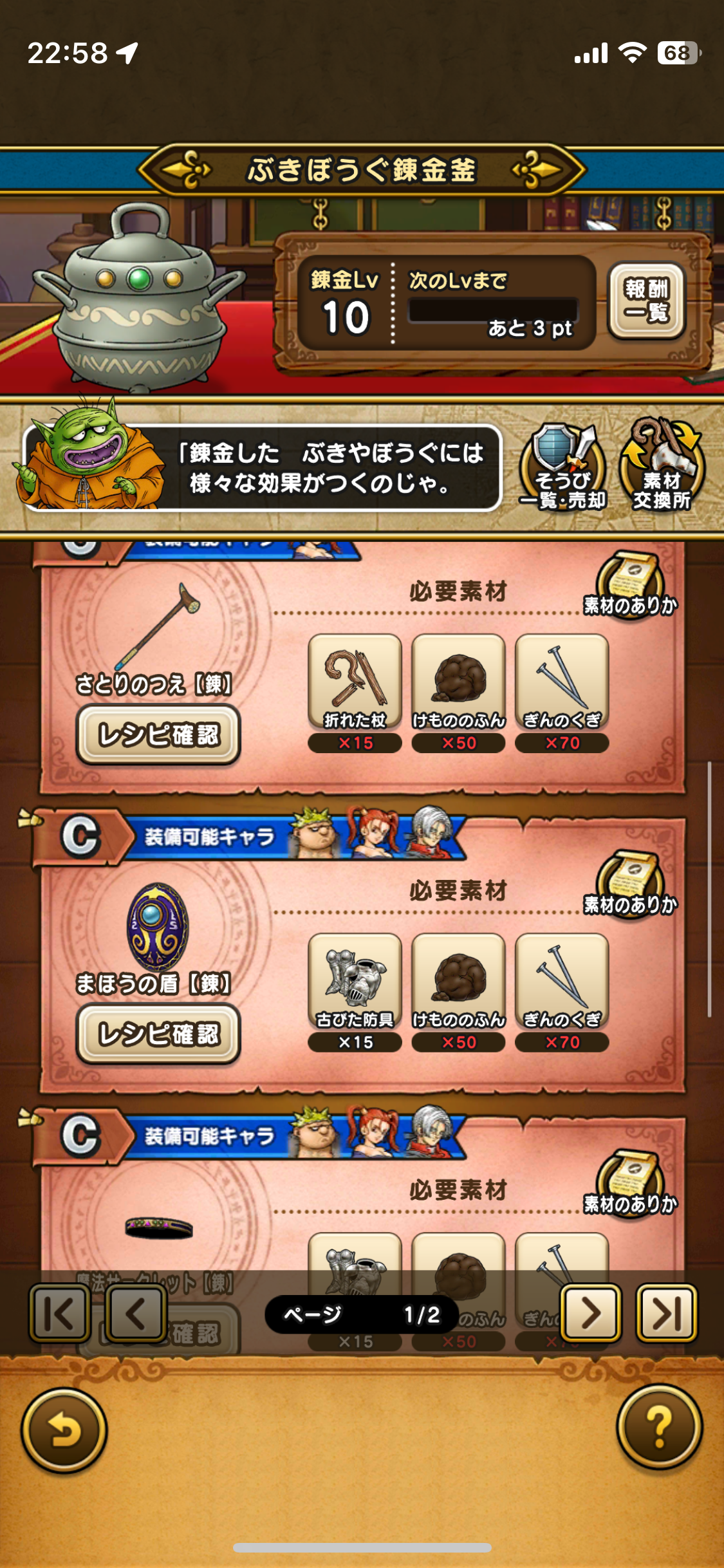Jump to the last page

(x=667, y=1313)
